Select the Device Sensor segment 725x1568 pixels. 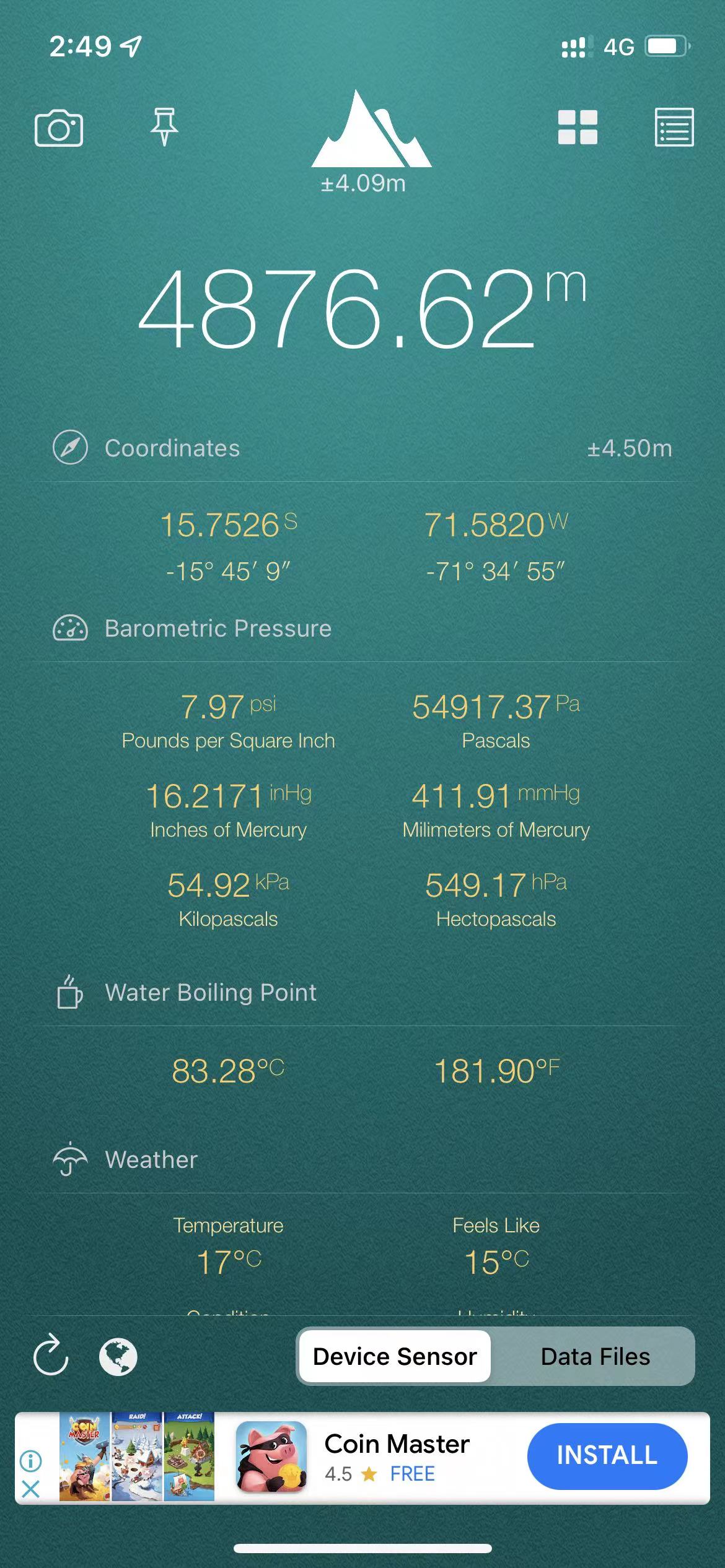(x=395, y=1356)
